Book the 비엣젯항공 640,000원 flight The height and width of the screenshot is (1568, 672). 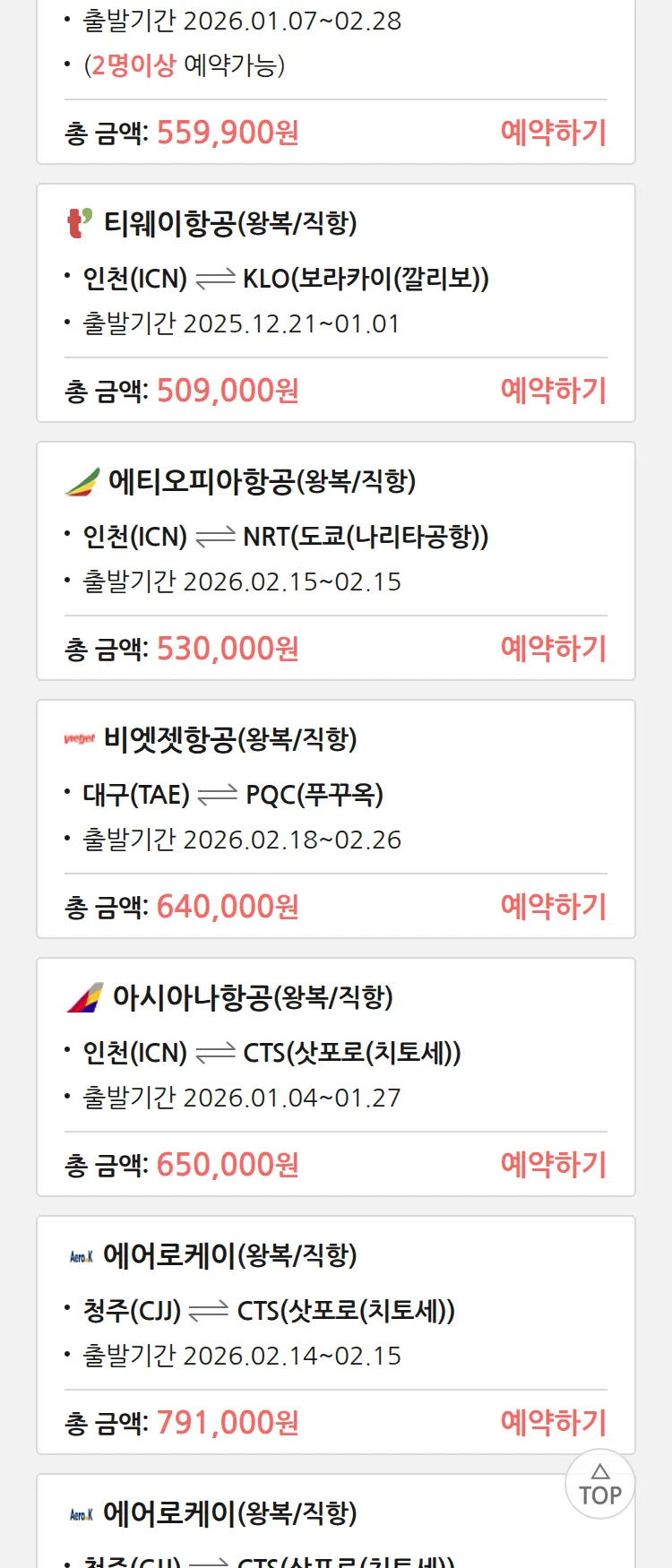pos(553,907)
